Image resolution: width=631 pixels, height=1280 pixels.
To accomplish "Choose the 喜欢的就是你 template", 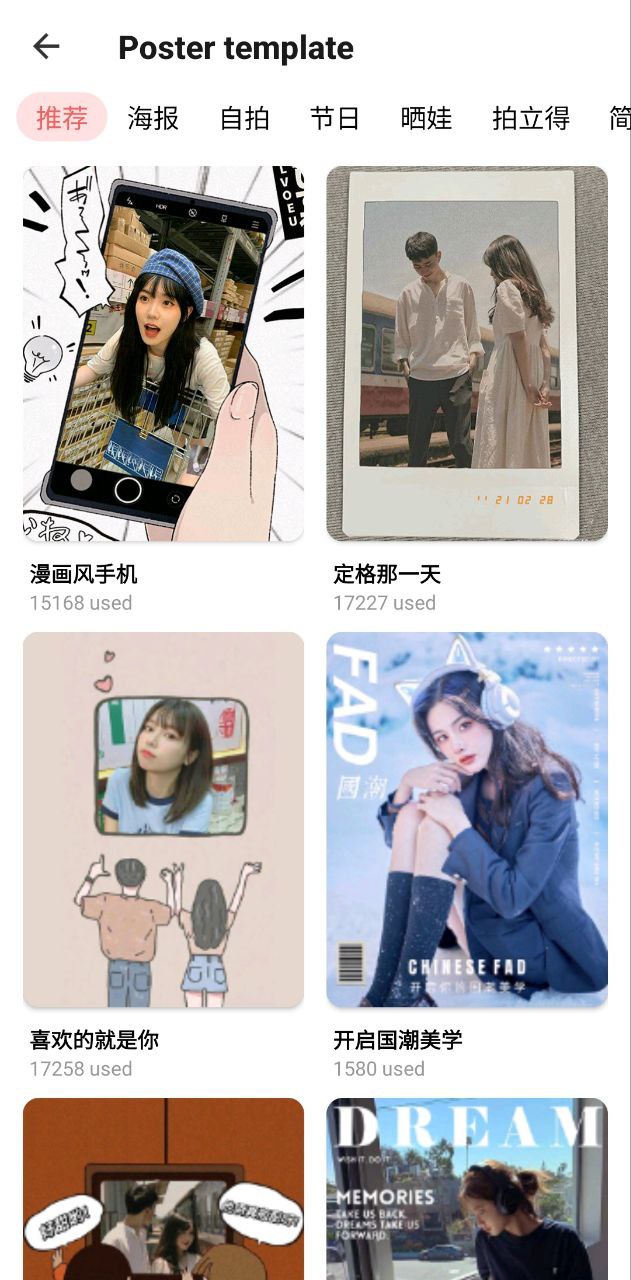I will coord(163,819).
